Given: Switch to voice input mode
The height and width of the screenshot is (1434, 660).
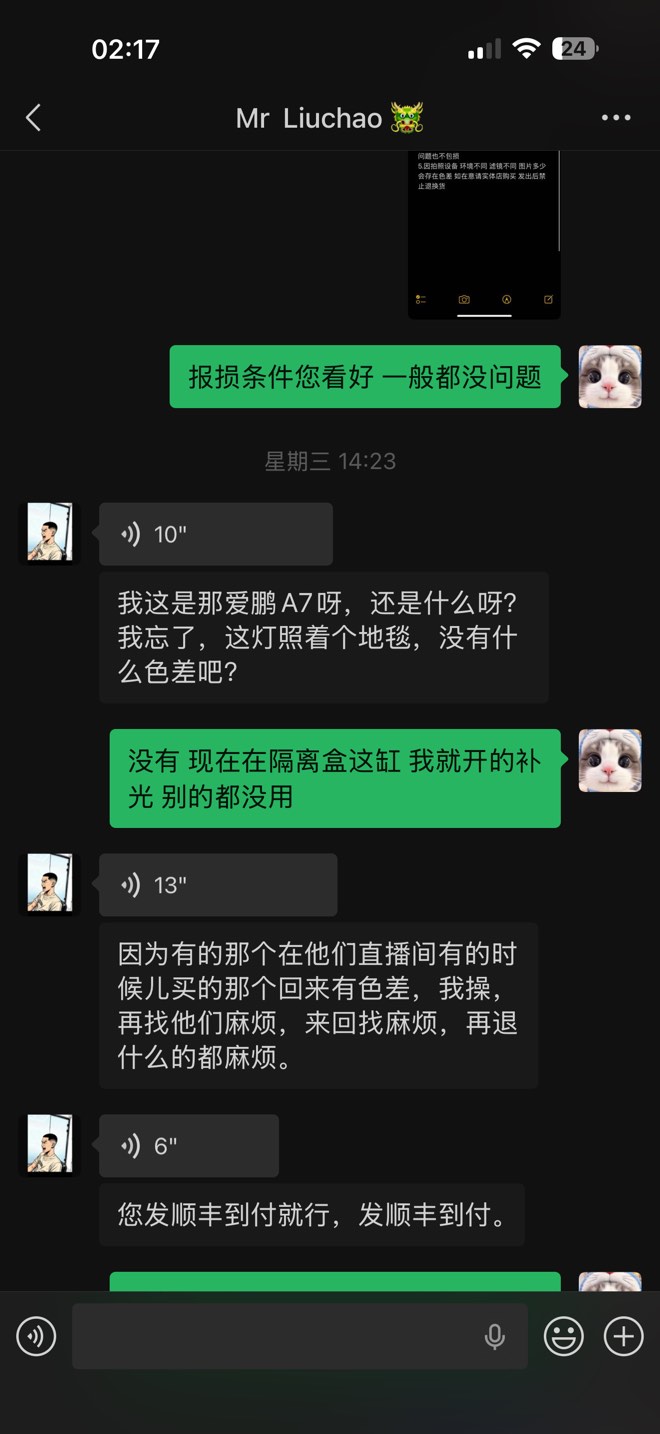Looking at the screenshot, I should [x=36, y=1336].
